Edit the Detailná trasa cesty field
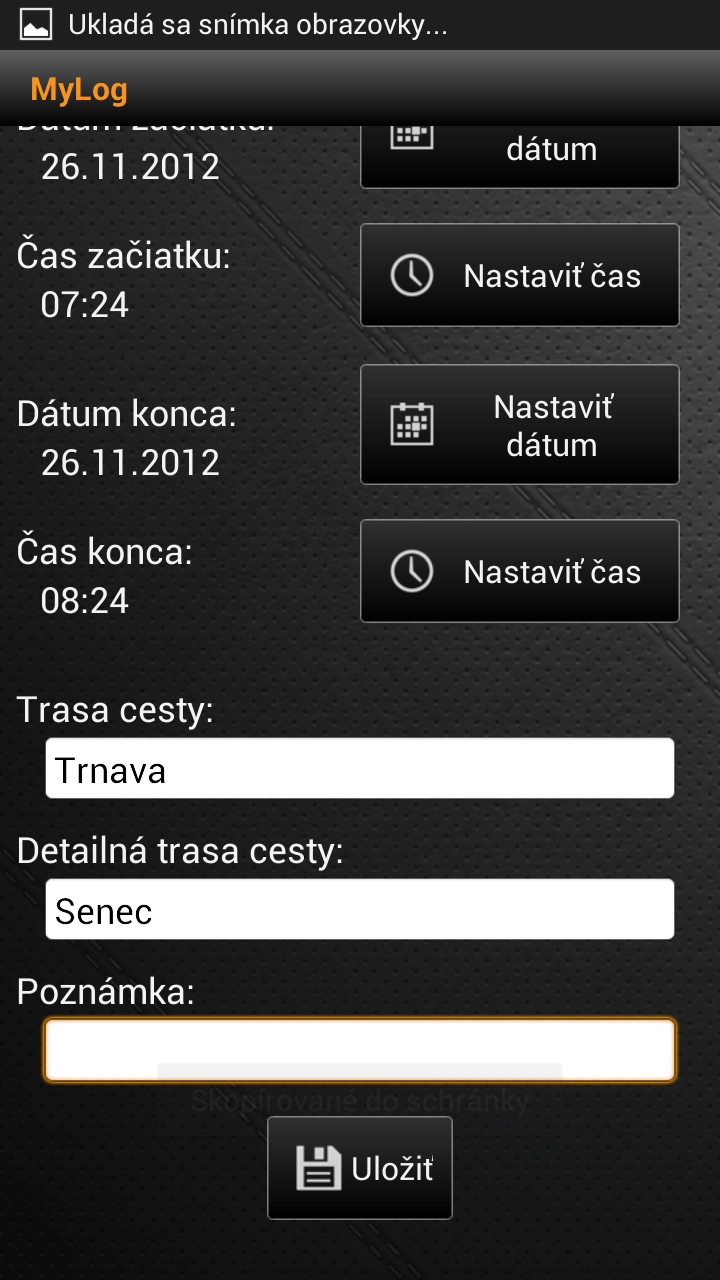 point(360,909)
